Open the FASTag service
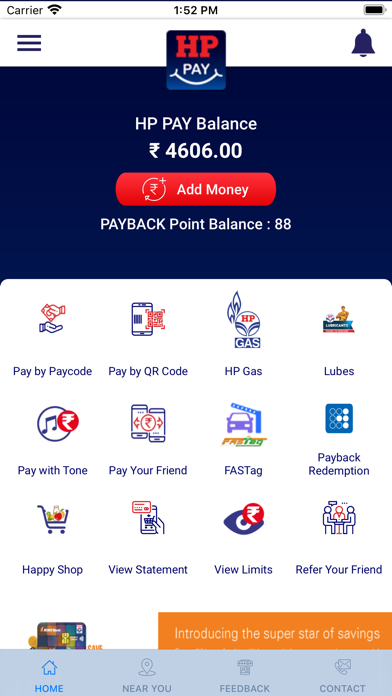This screenshot has height=696, width=392. click(x=243, y=440)
